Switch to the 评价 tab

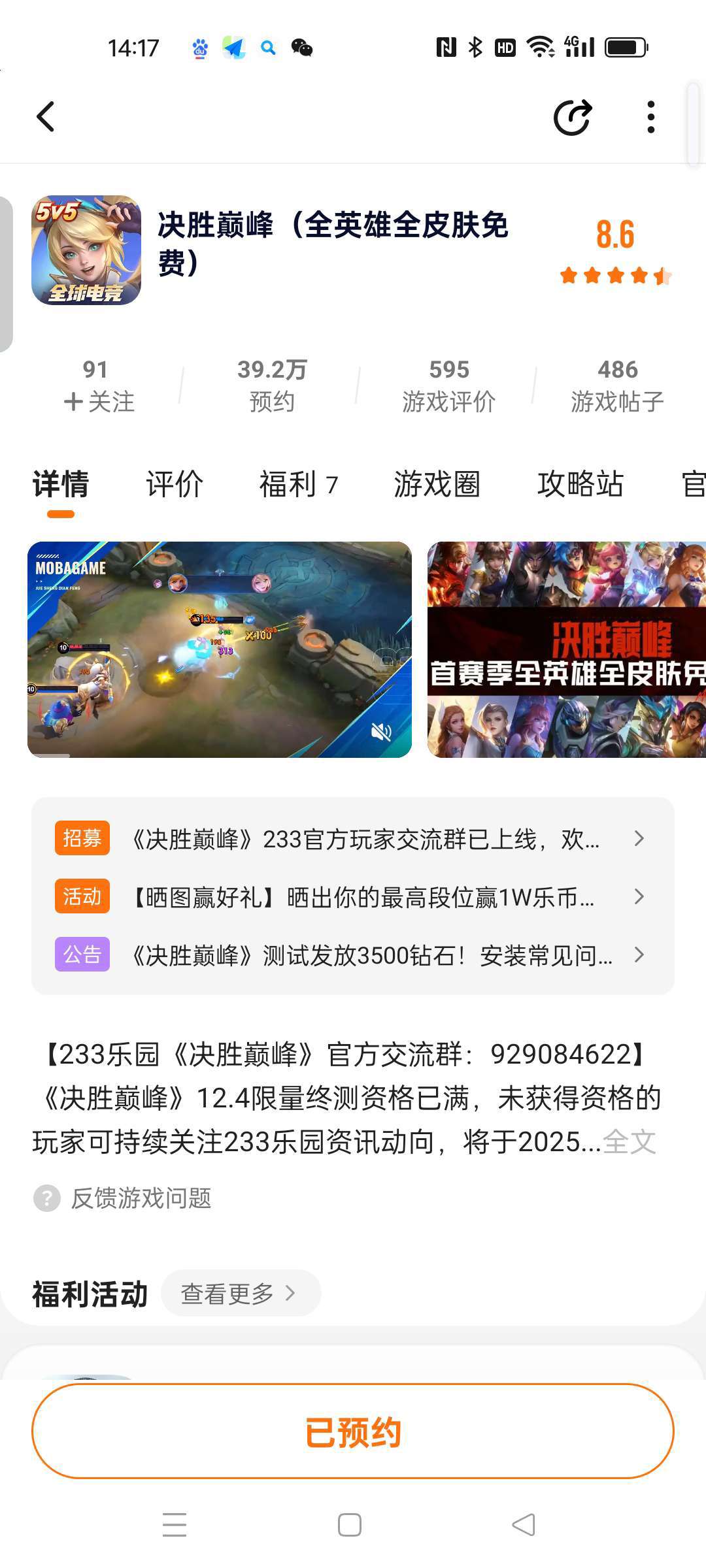pyautogui.click(x=174, y=485)
